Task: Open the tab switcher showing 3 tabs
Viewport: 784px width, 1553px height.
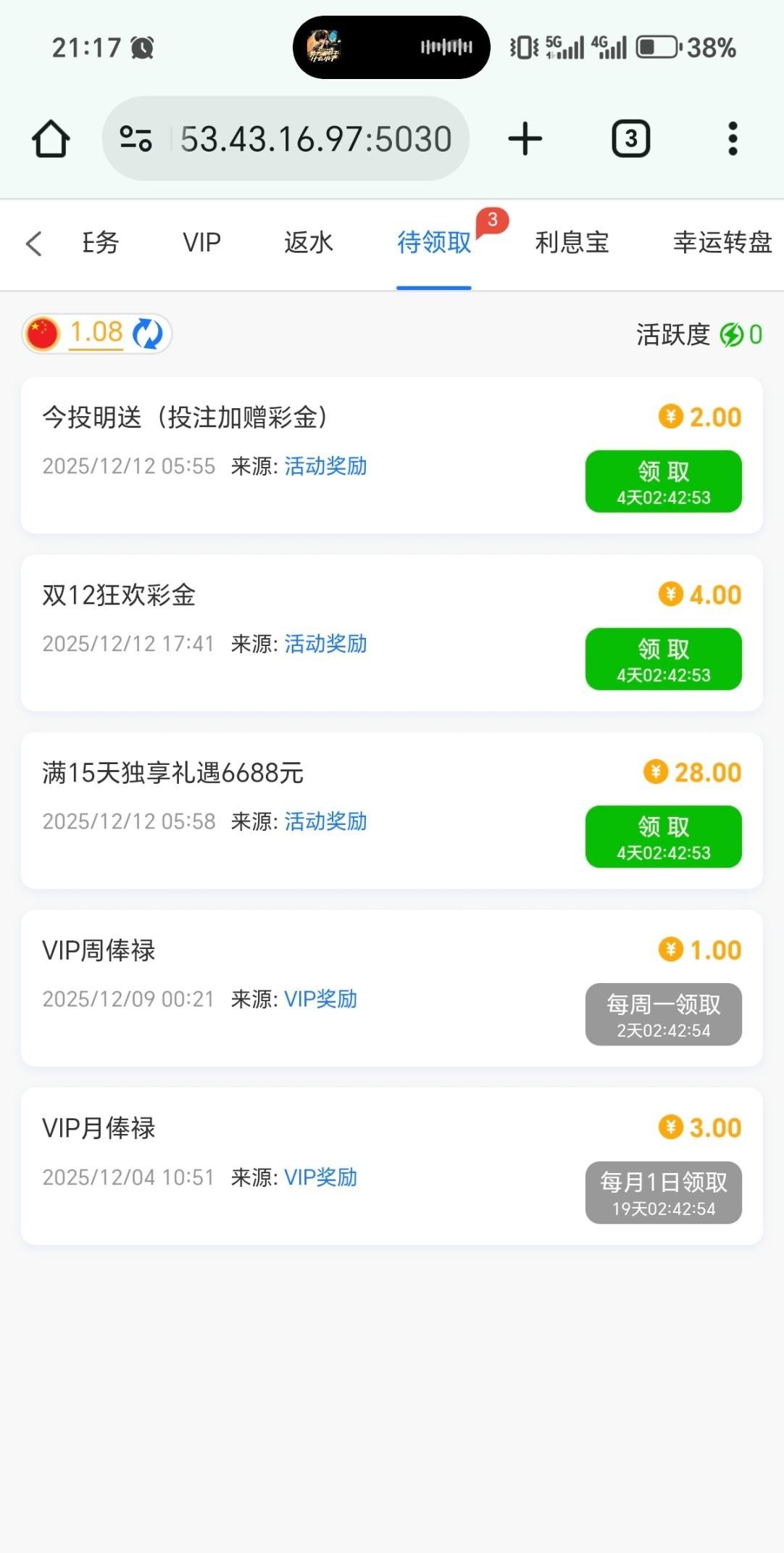Action: [x=630, y=138]
